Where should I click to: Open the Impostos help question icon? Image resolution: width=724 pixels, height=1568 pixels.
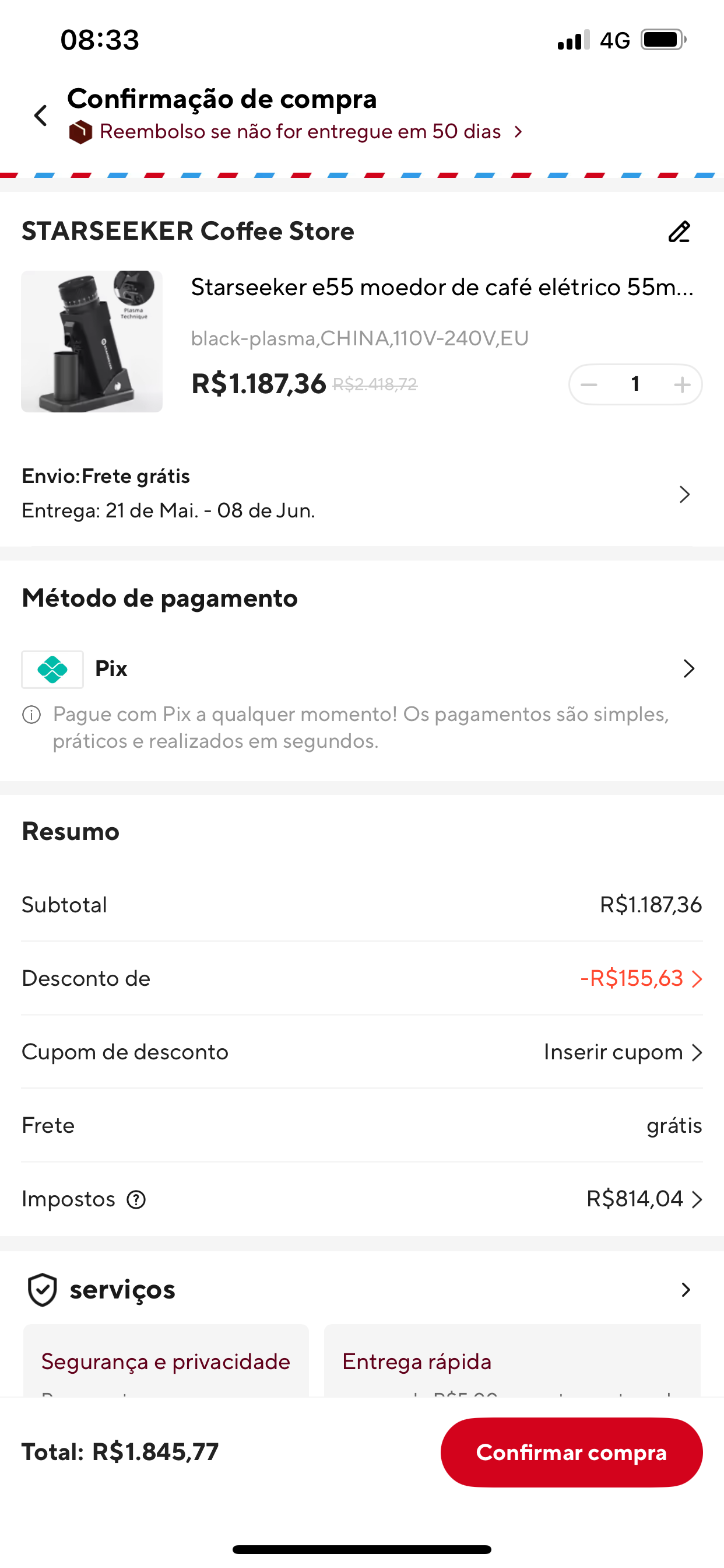[x=136, y=1200]
